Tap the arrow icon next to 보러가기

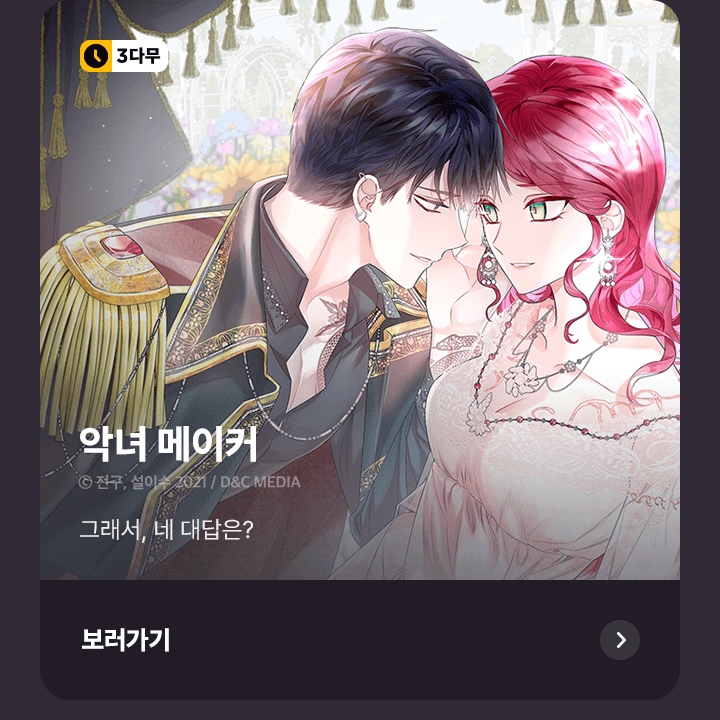(x=619, y=640)
